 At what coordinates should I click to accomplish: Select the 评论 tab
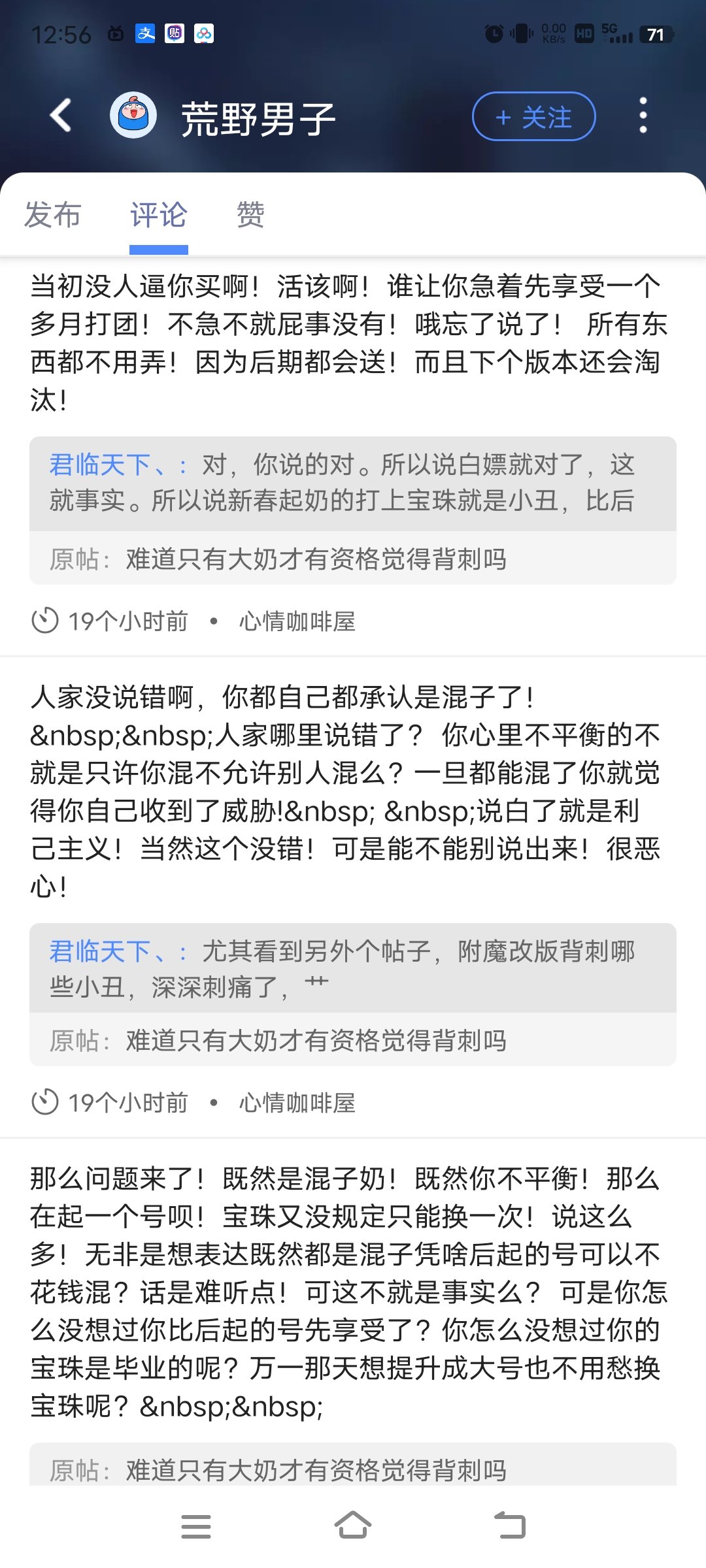tap(158, 215)
